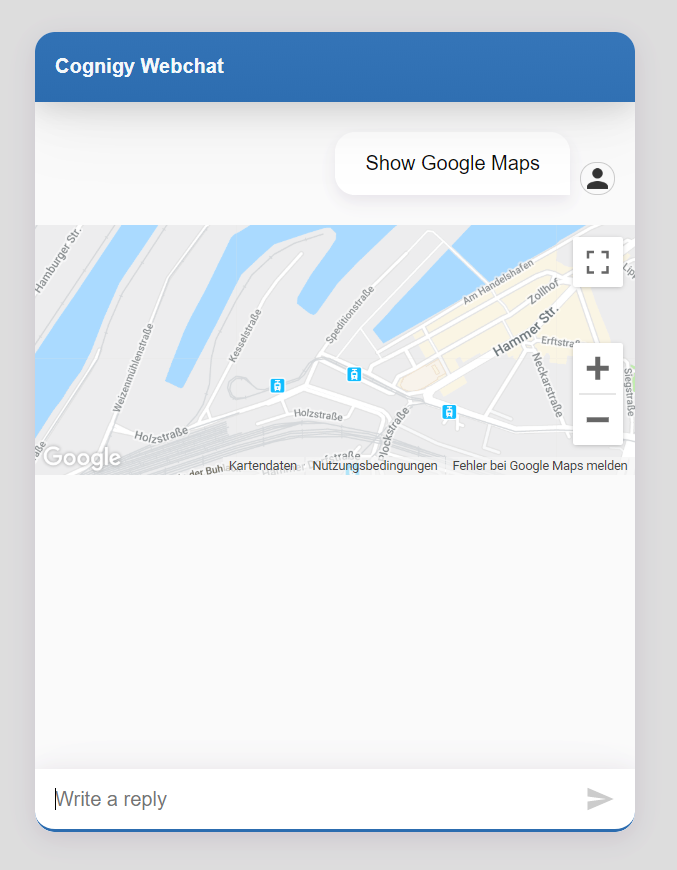Open the Kartendaten link
The height and width of the screenshot is (870, 677).
(x=263, y=466)
